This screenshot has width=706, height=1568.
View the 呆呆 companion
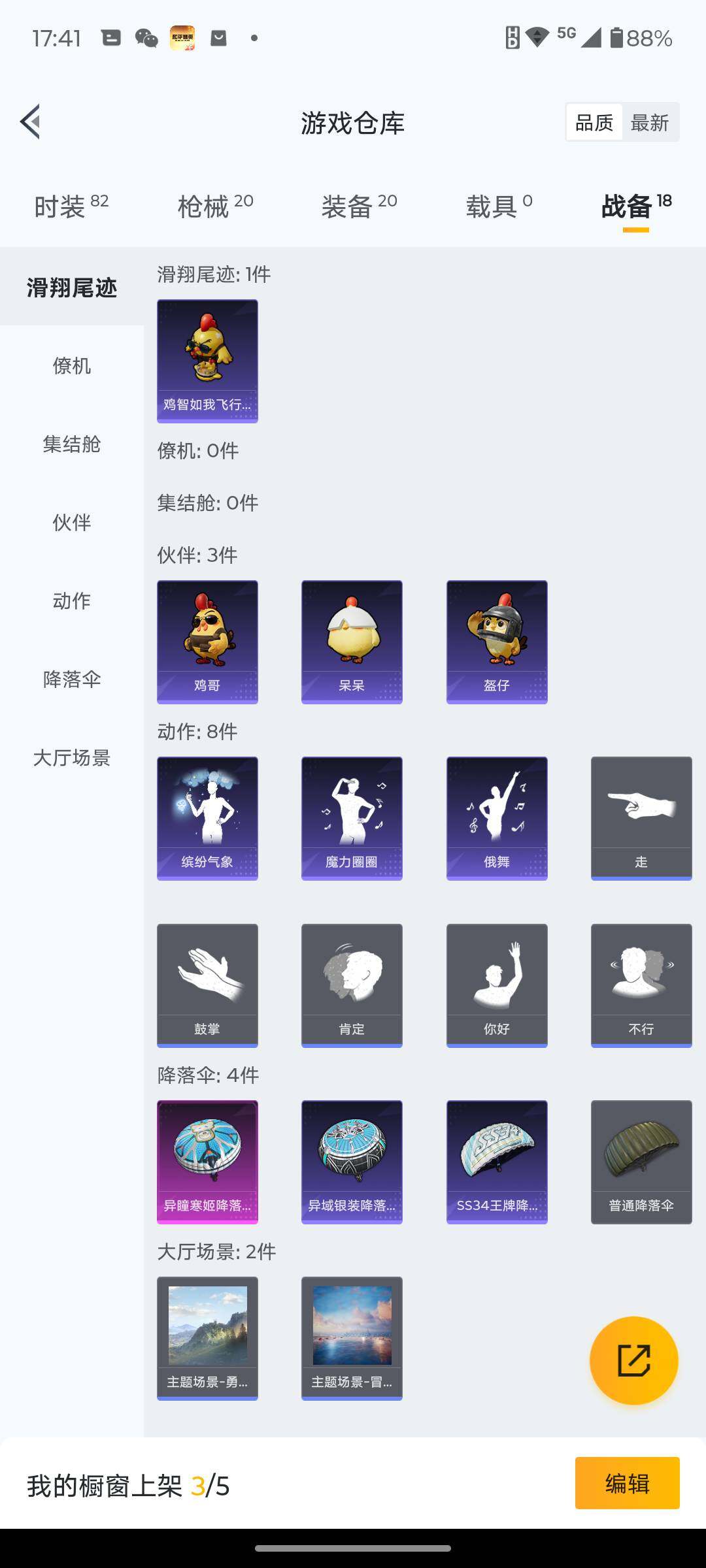[352, 642]
